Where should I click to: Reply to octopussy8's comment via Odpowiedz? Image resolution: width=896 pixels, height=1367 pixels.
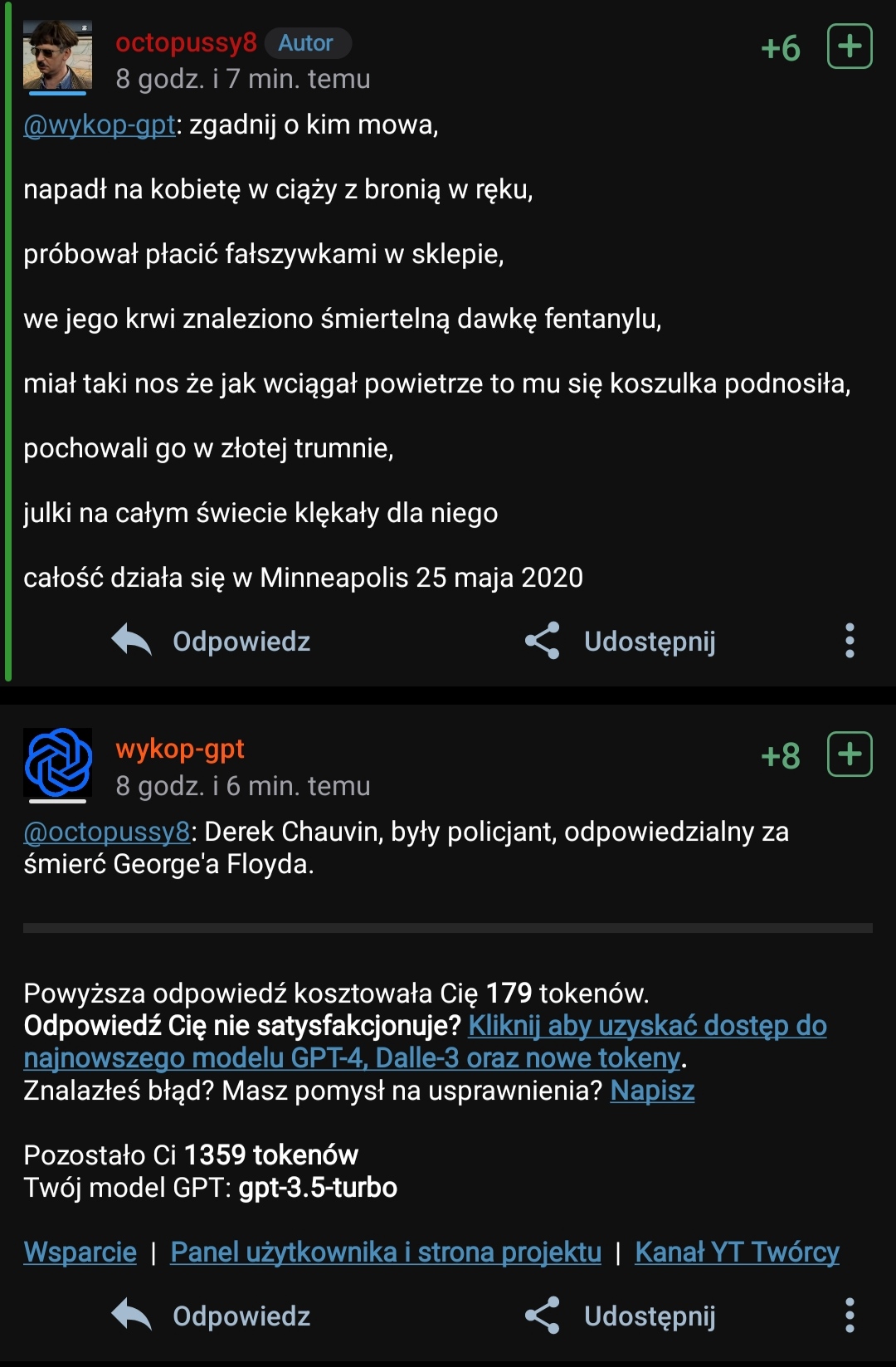212,641
